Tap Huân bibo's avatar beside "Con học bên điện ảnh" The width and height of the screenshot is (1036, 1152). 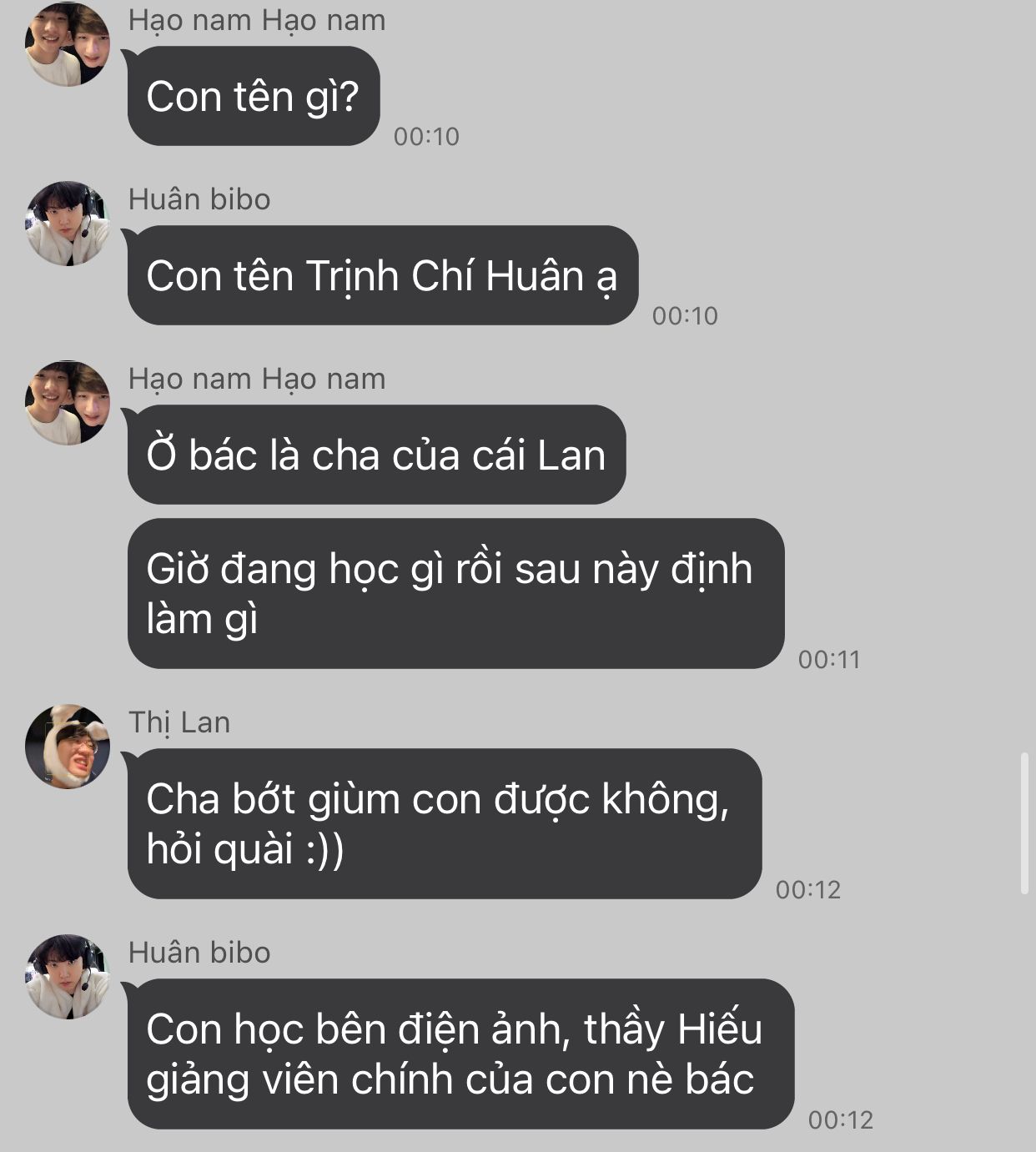pyautogui.click(x=68, y=977)
